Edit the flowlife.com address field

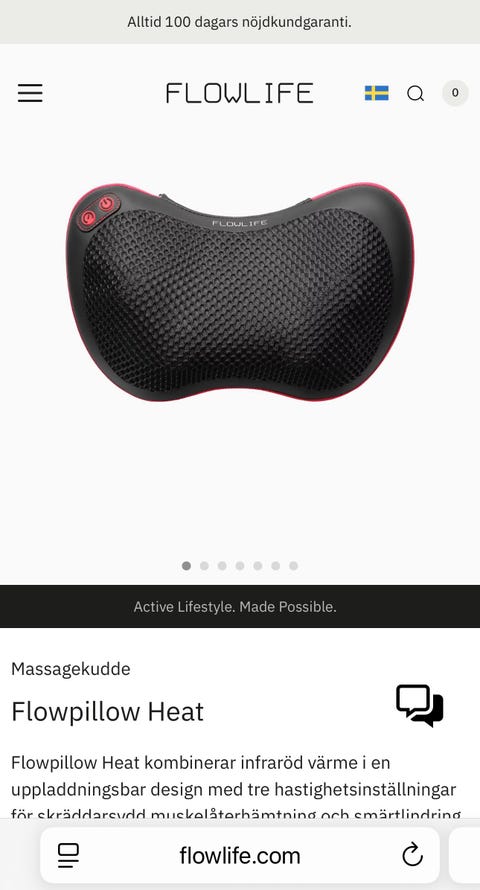click(x=239, y=855)
